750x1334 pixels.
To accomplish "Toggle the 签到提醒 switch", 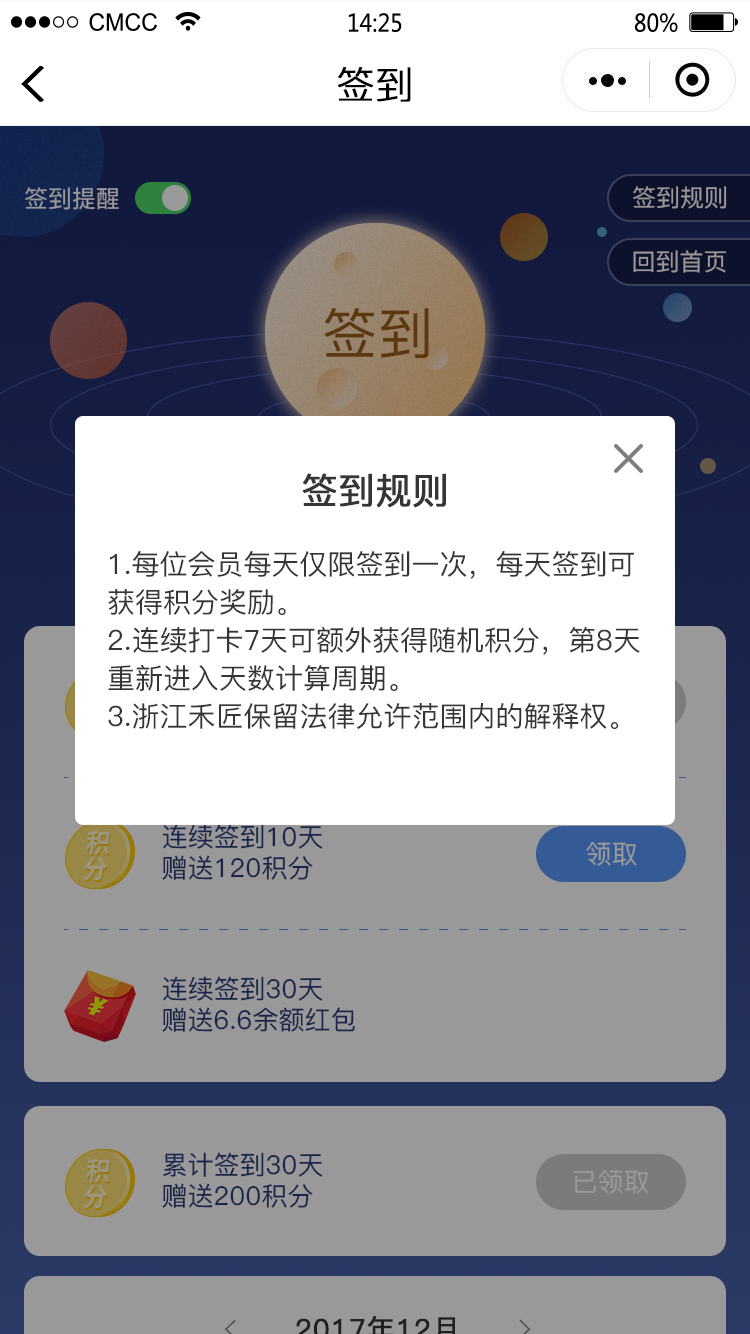I will pyautogui.click(x=163, y=198).
